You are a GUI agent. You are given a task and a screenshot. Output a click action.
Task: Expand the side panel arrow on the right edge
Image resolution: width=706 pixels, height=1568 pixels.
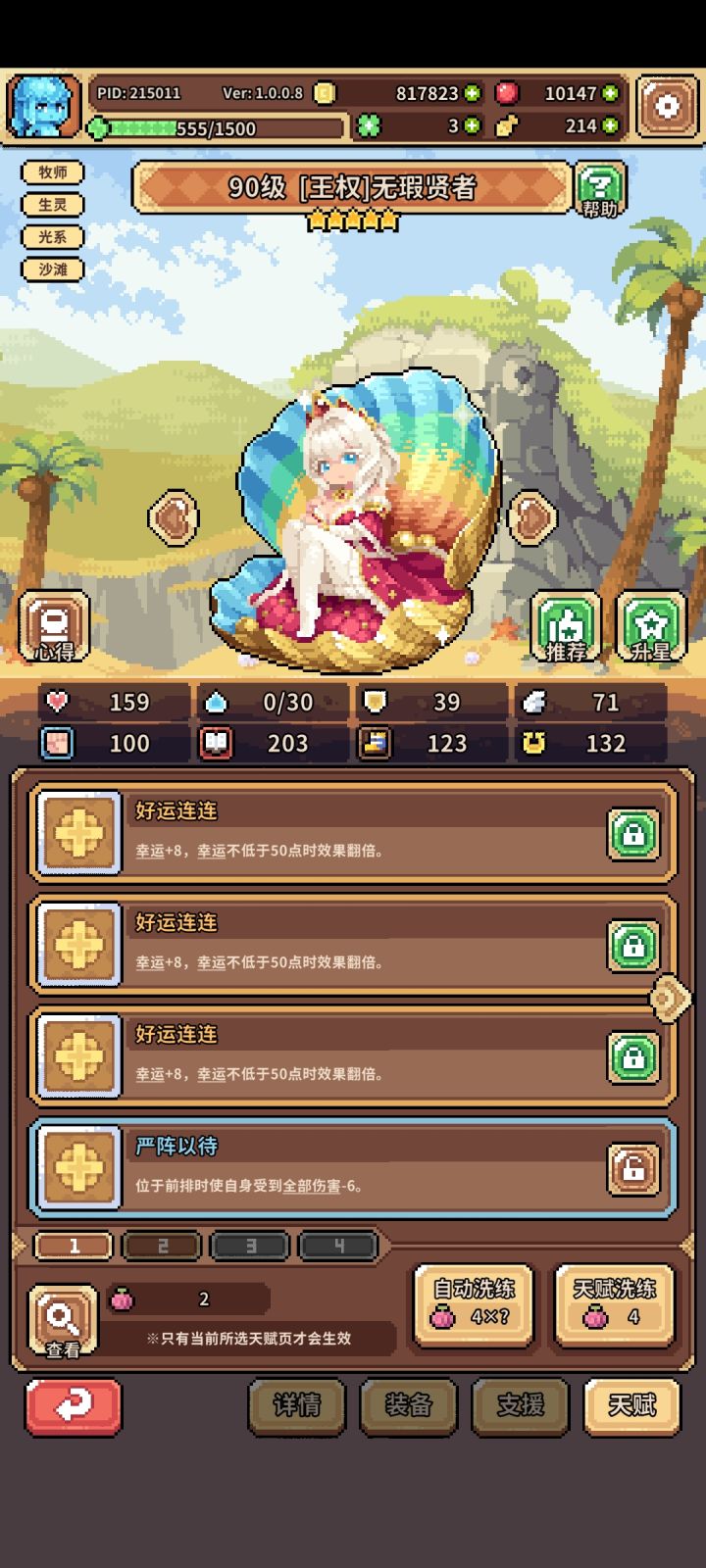pos(670,996)
